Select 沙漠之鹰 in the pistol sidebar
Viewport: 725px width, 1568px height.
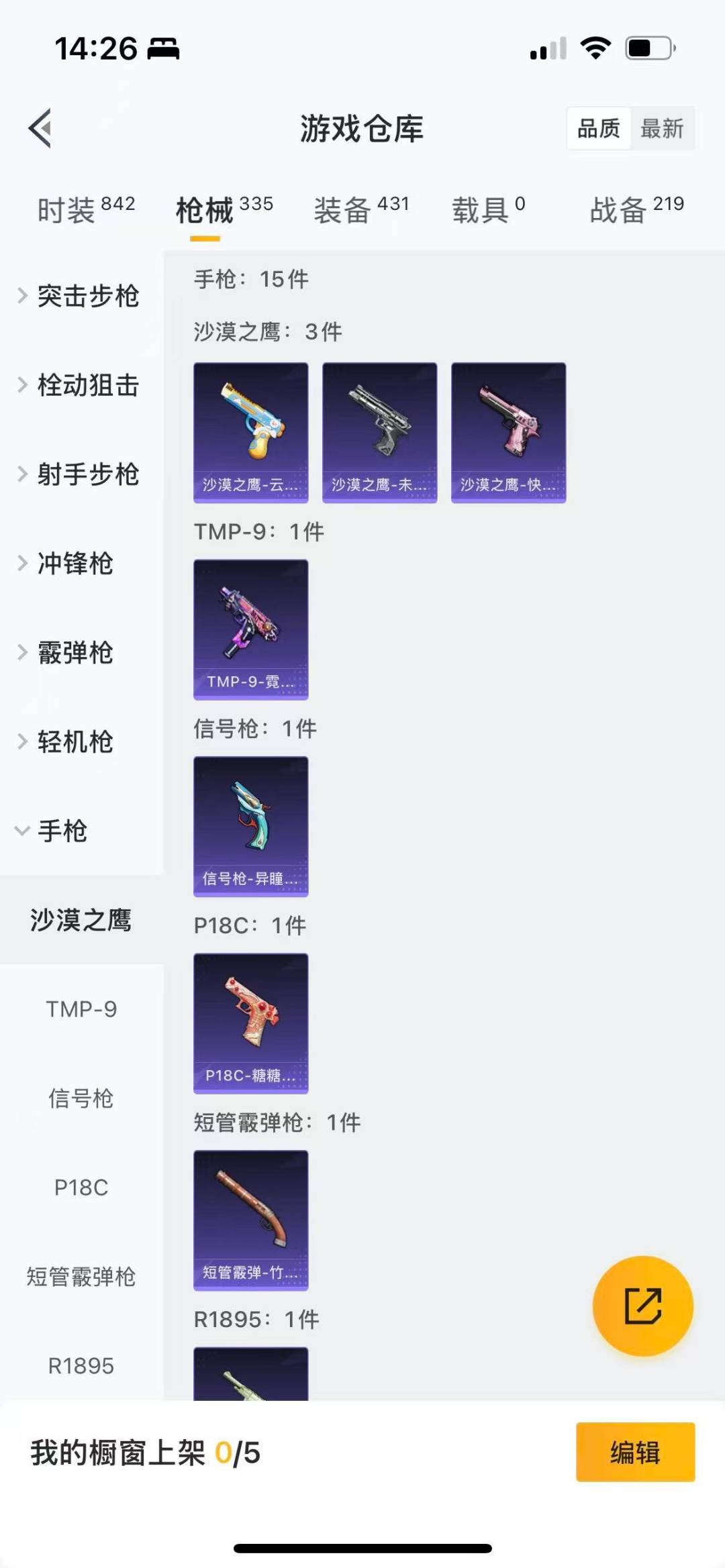coord(81,921)
